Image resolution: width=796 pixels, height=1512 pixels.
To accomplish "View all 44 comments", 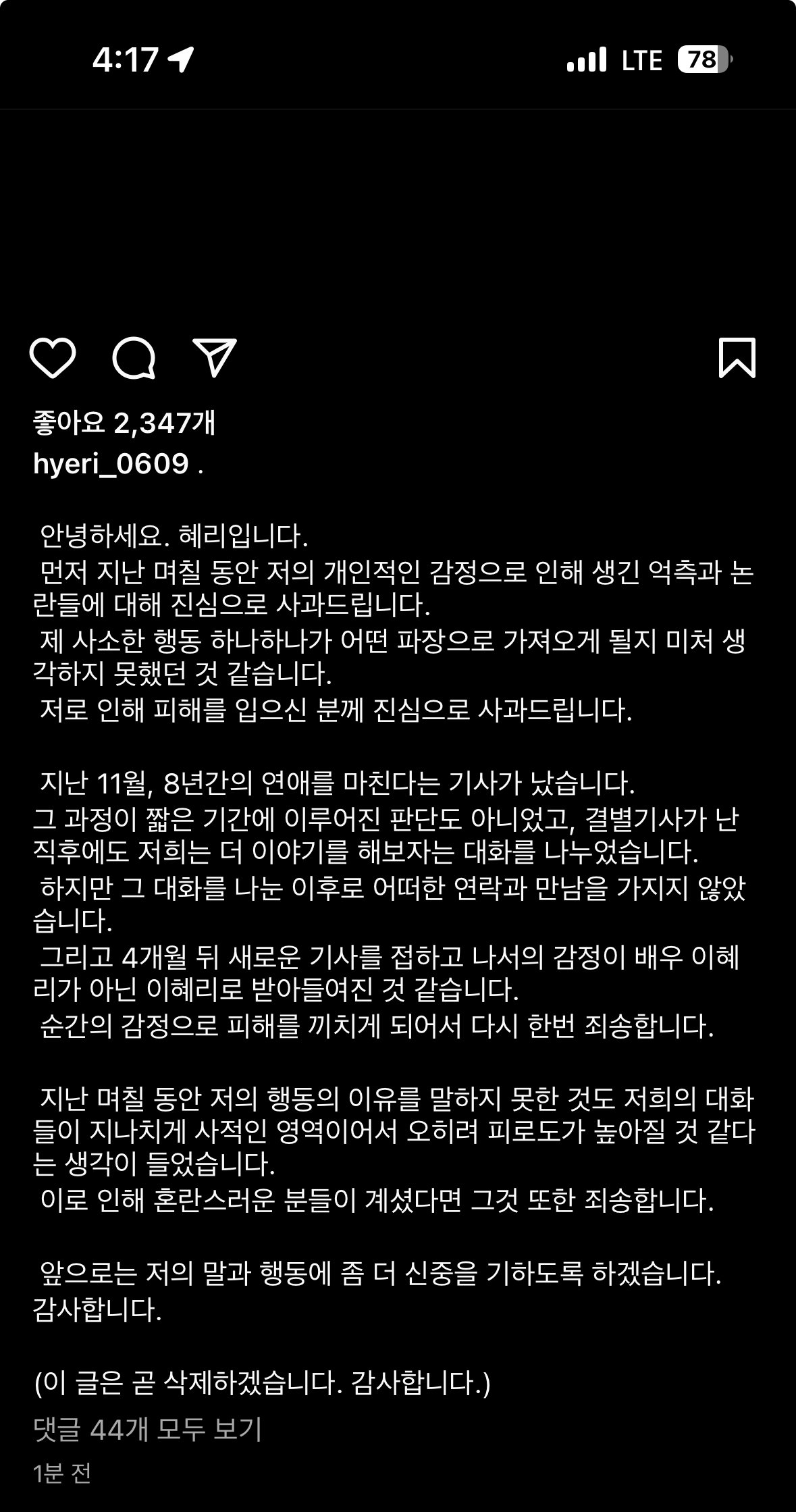I will pos(147,1430).
